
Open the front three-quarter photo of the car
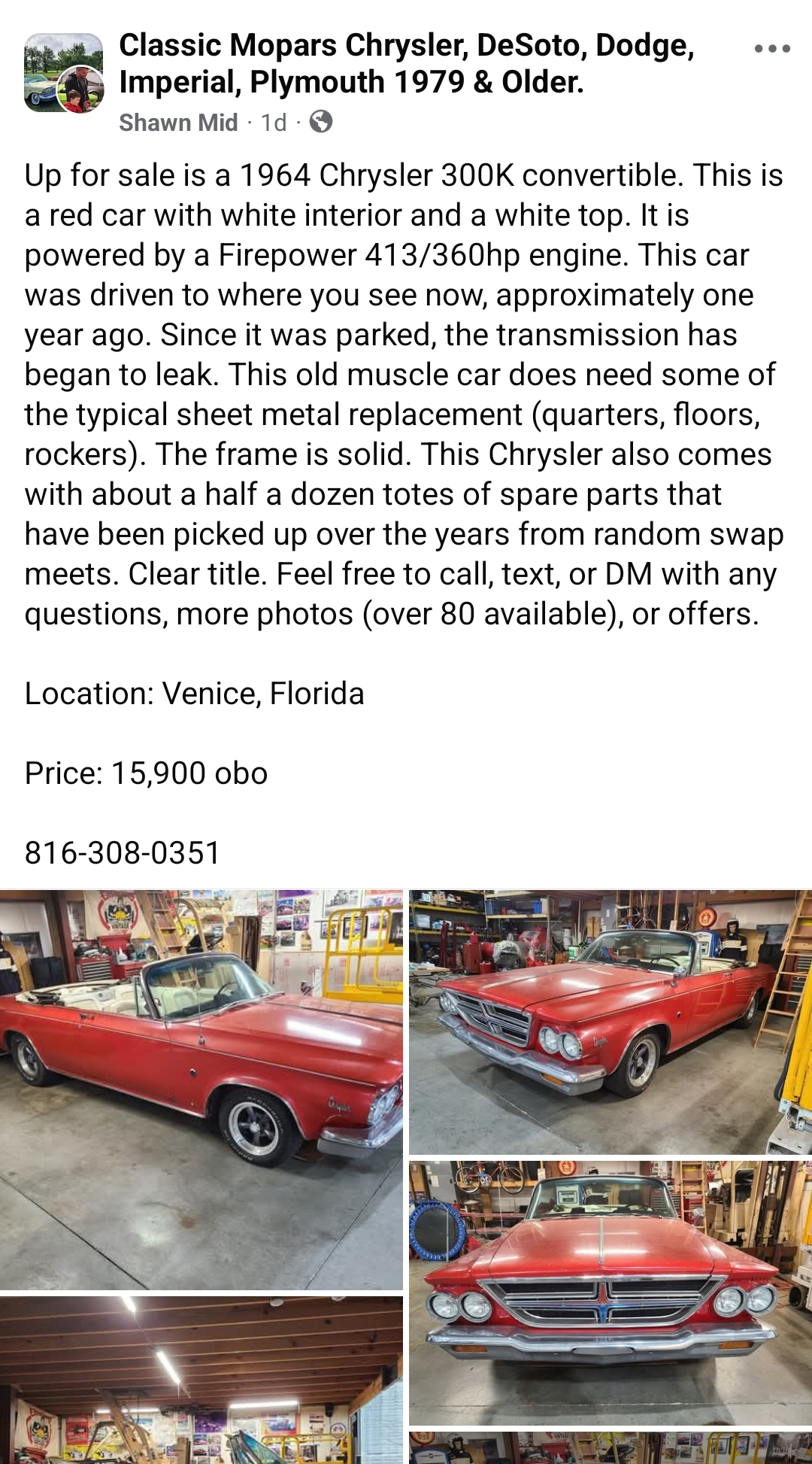coord(610,1022)
